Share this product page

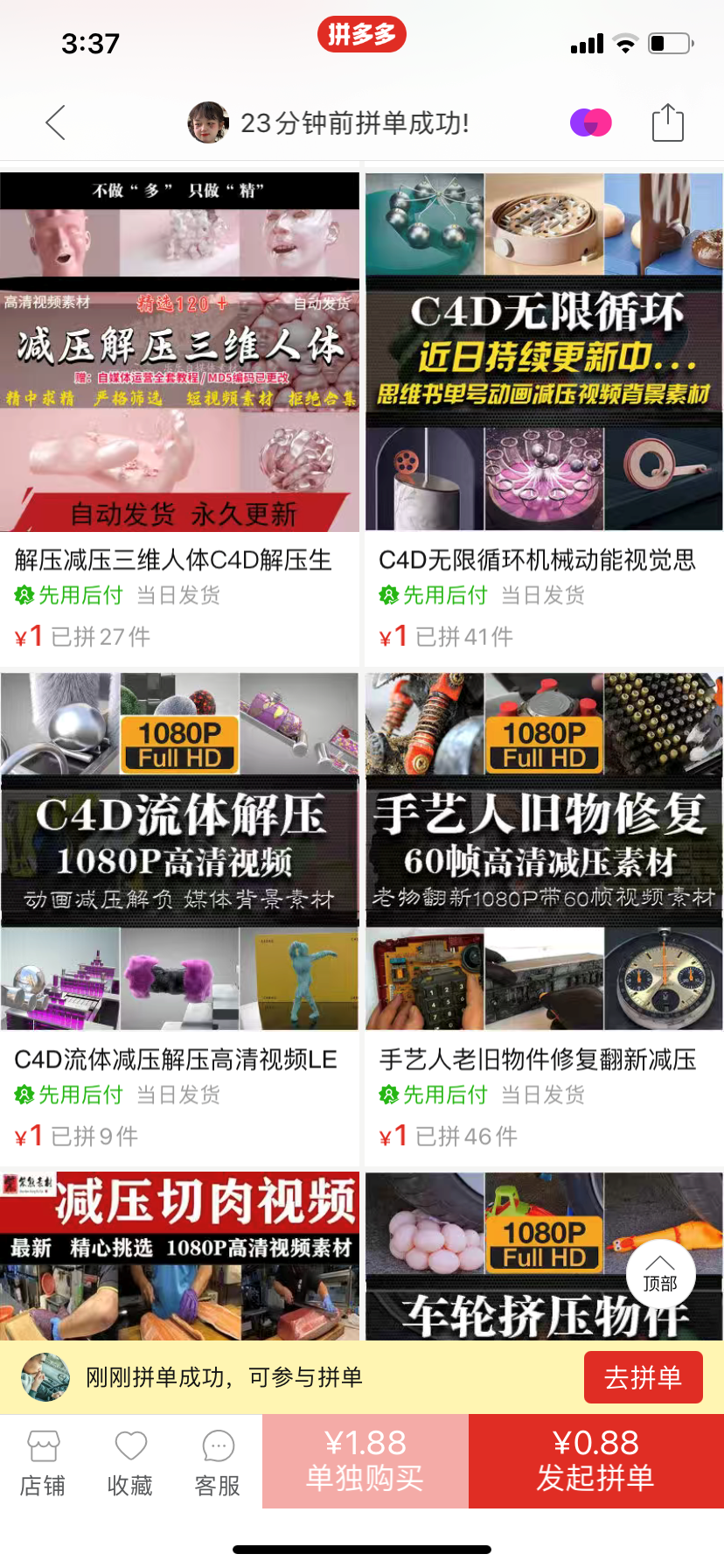tap(667, 122)
